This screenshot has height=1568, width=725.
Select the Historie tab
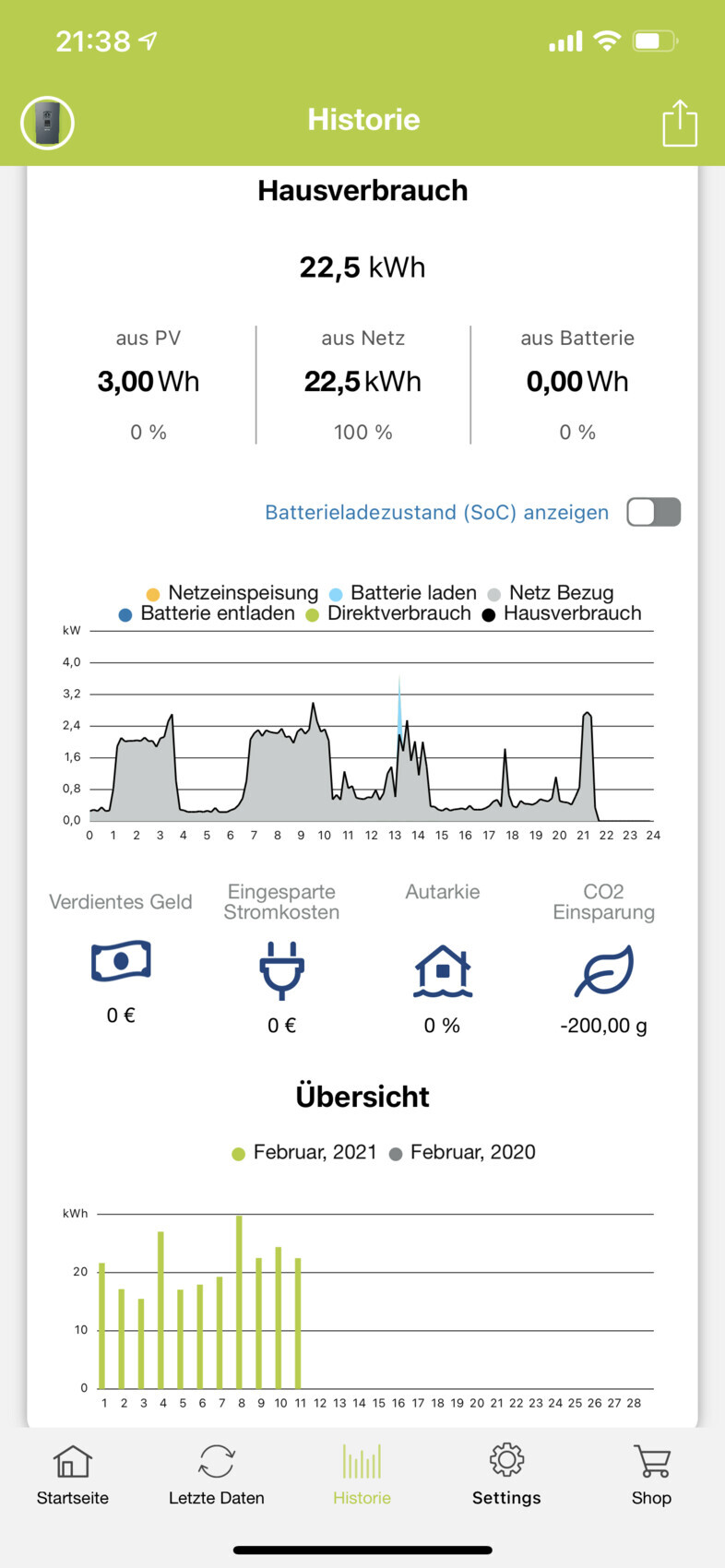(x=362, y=1475)
